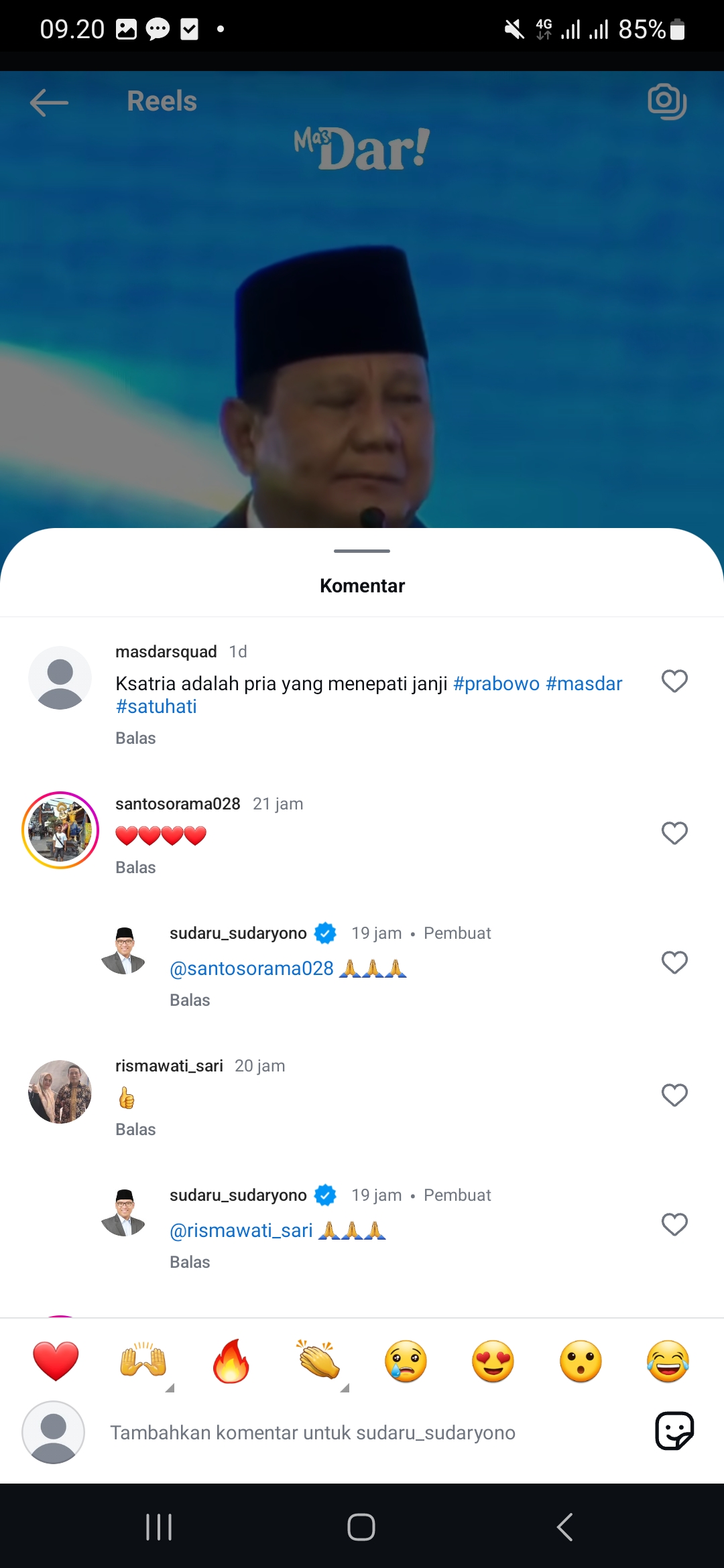Tap the comment sheet drag handle
Image resolution: width=724 pixels, height=1568 pixels.
[x=362, y=551]
